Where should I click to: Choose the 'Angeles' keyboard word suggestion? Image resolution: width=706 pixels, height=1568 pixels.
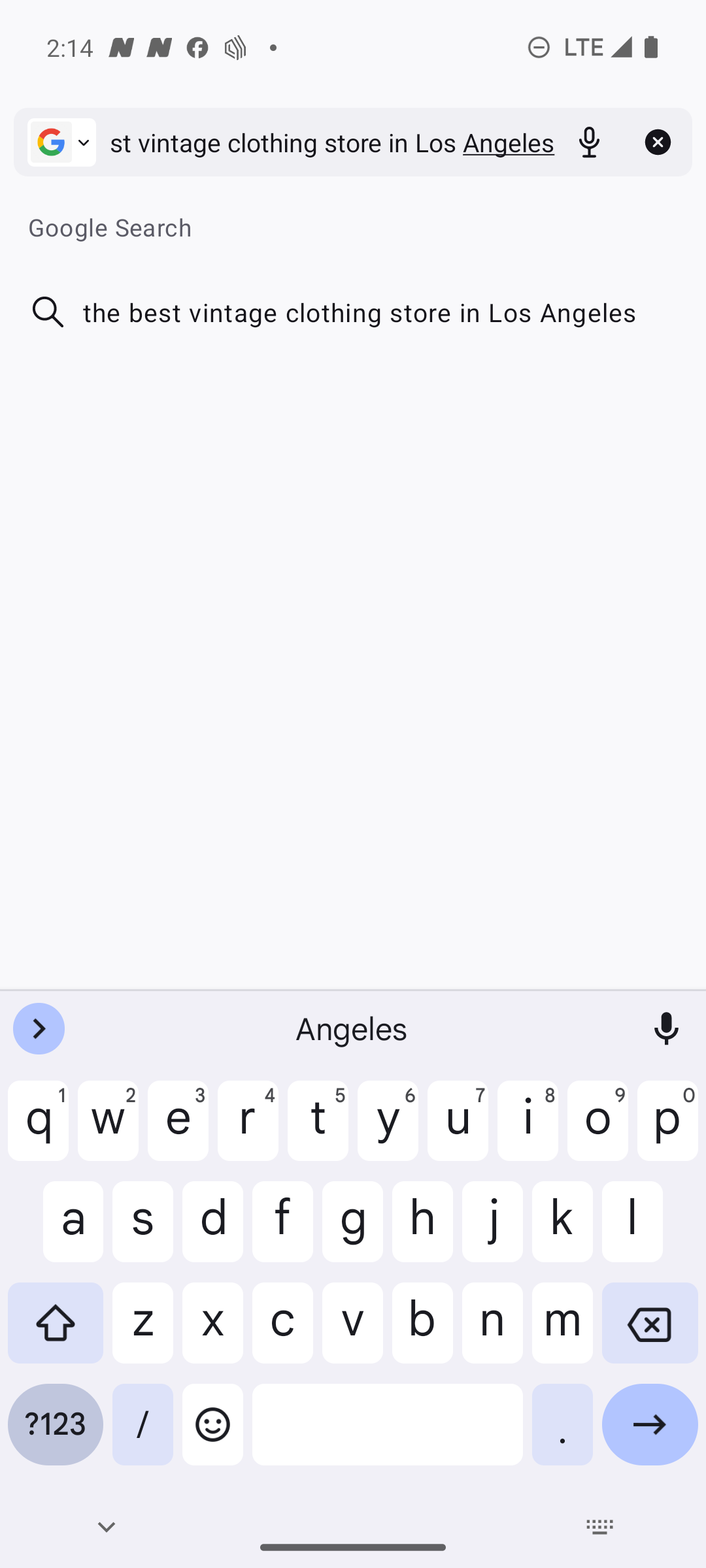tap(352, 1029)
